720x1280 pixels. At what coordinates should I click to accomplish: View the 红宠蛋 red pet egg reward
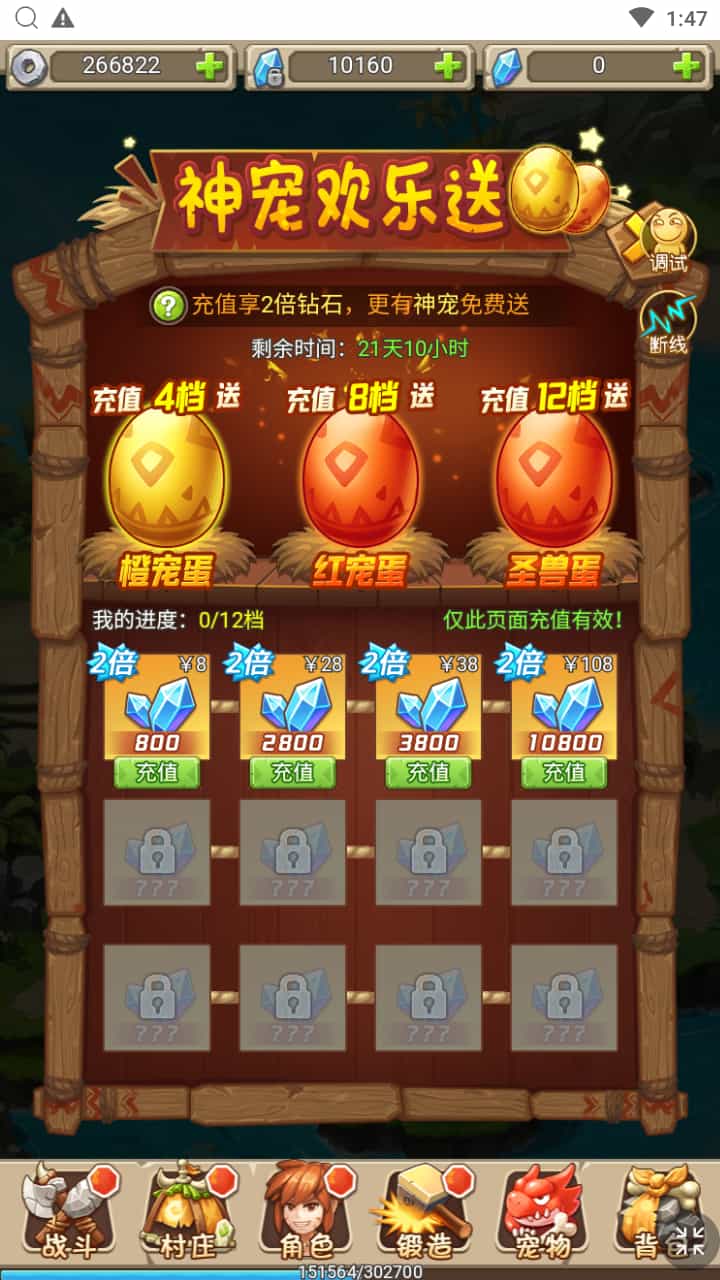[360, 480]
